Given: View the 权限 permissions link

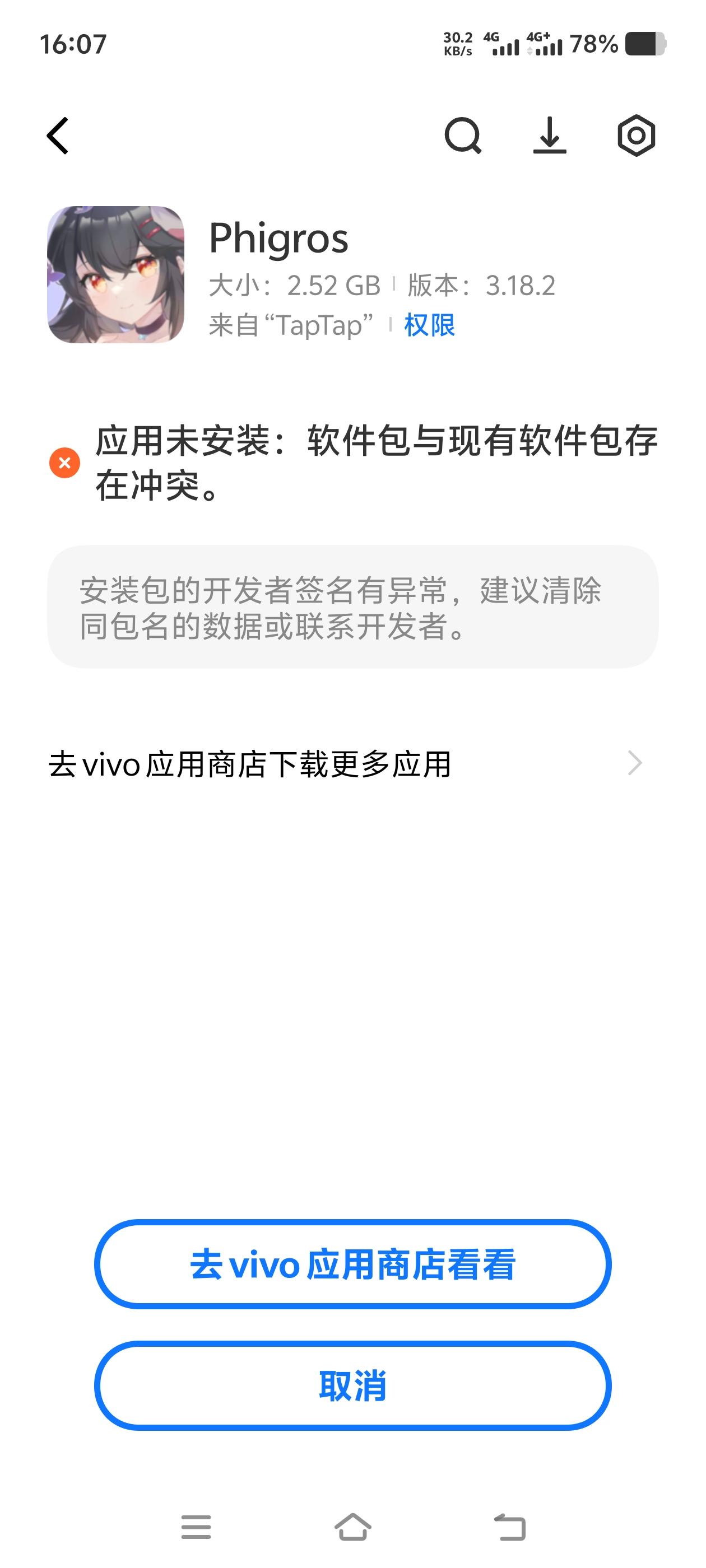Looking at the screenshot, I should 429,325.
